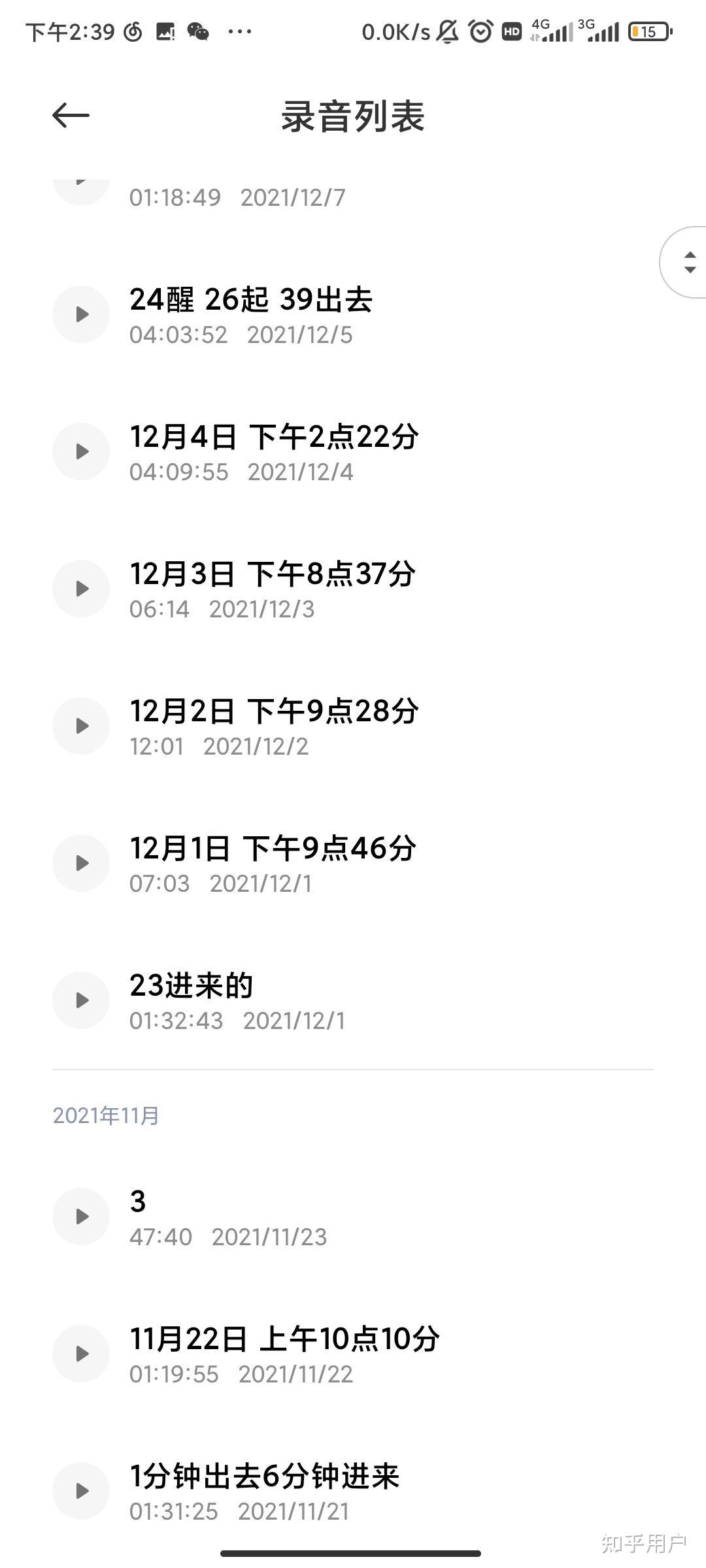
Task: Play the 12月3日 下午8点37分 recording
Action: pyautogui.click(x=81, y=589)
